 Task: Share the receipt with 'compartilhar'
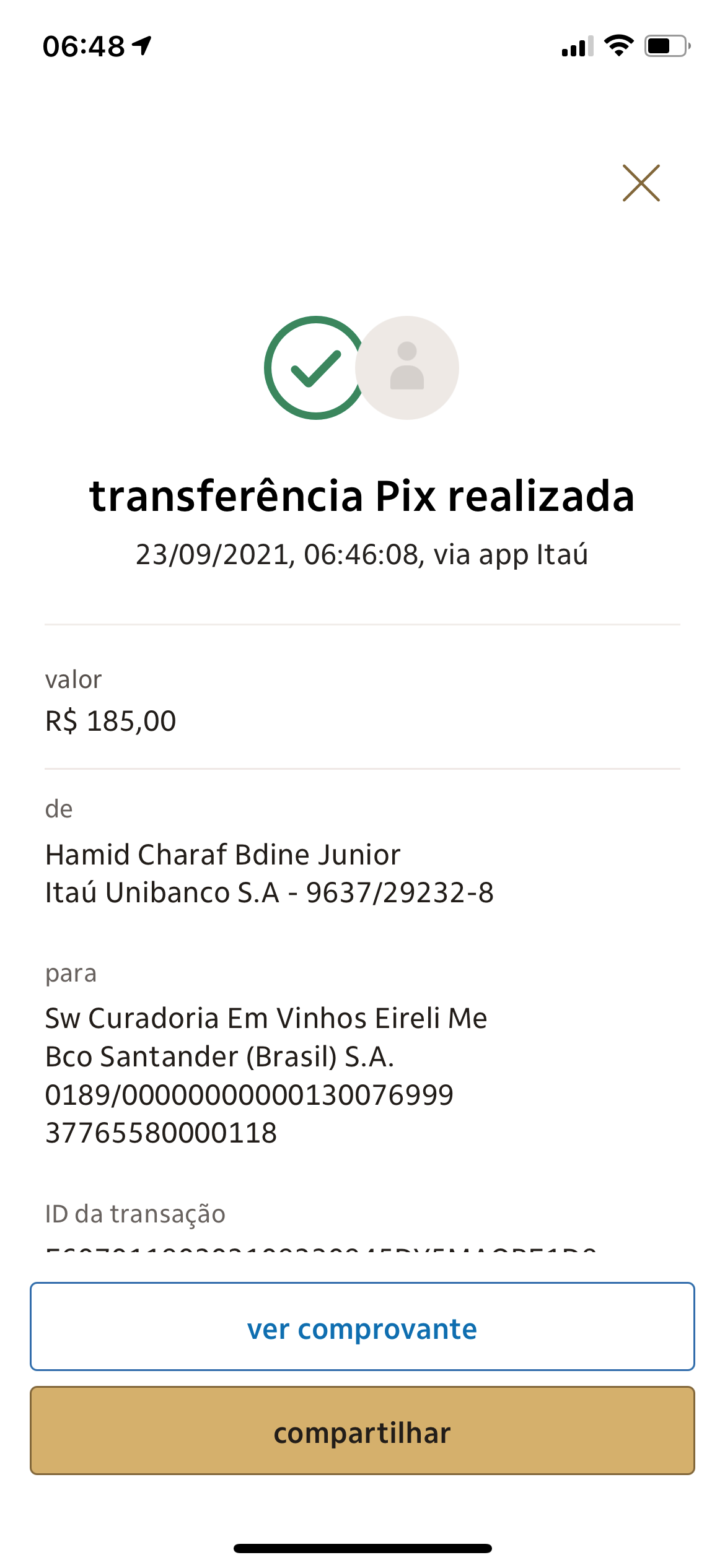(362, 1430)
